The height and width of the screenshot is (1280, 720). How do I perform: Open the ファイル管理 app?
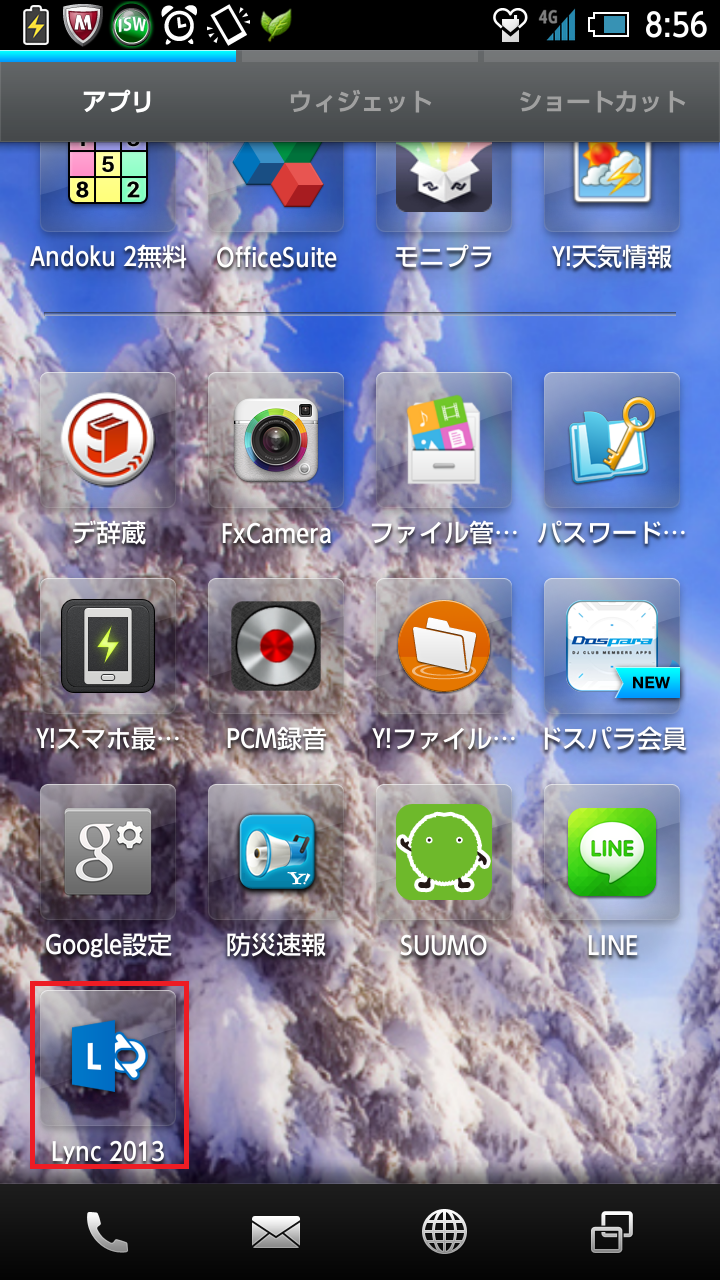(x=444, y=440)
